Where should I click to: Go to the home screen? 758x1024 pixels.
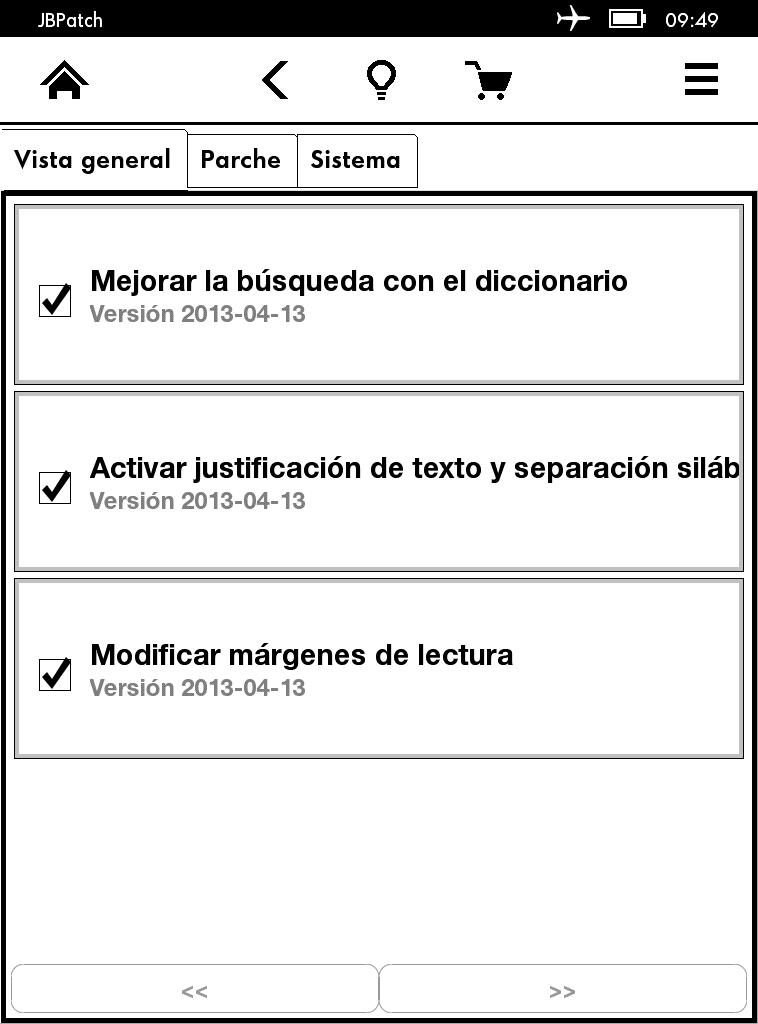pyautogui.click(x=65, y=80)
